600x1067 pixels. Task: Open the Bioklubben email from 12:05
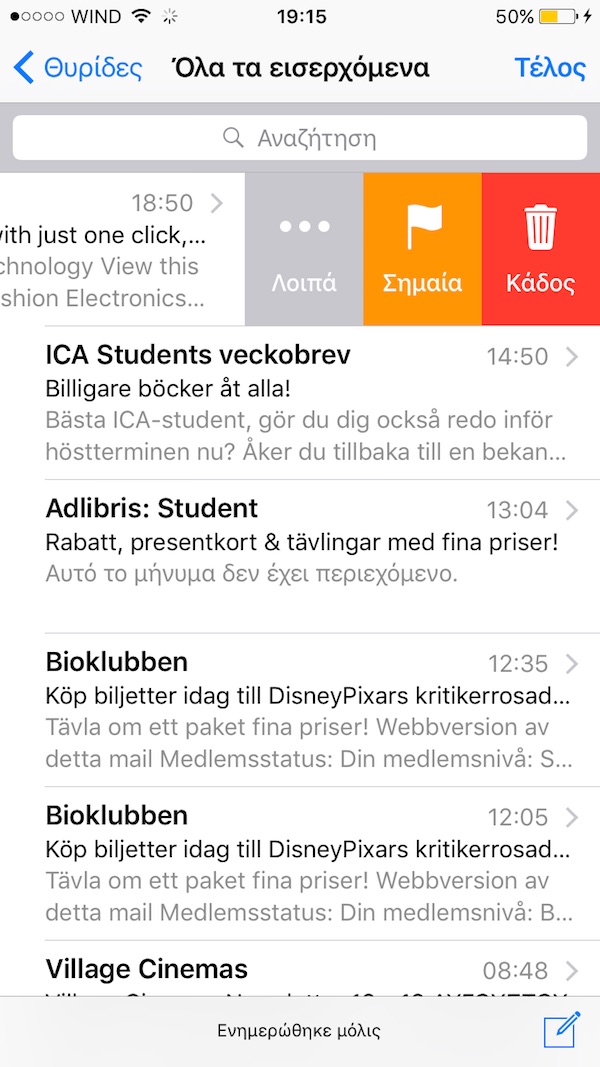coord(300,863)
